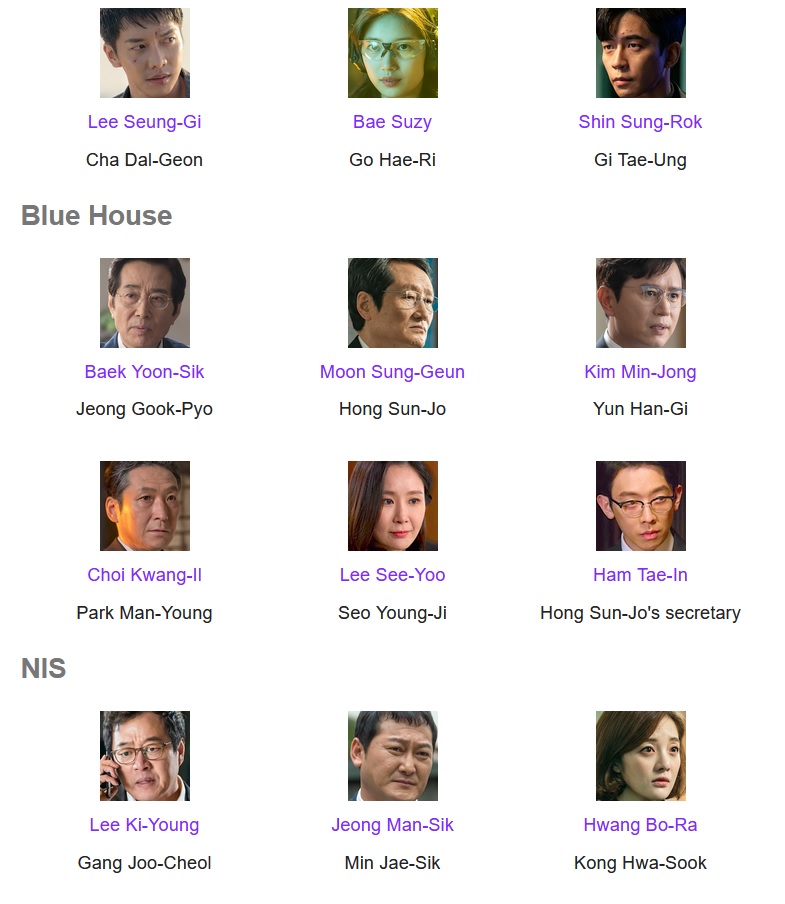Tap Lee Seung-Gi's photo thumbnail
This screenshot has height=904, width=785.
144,53
